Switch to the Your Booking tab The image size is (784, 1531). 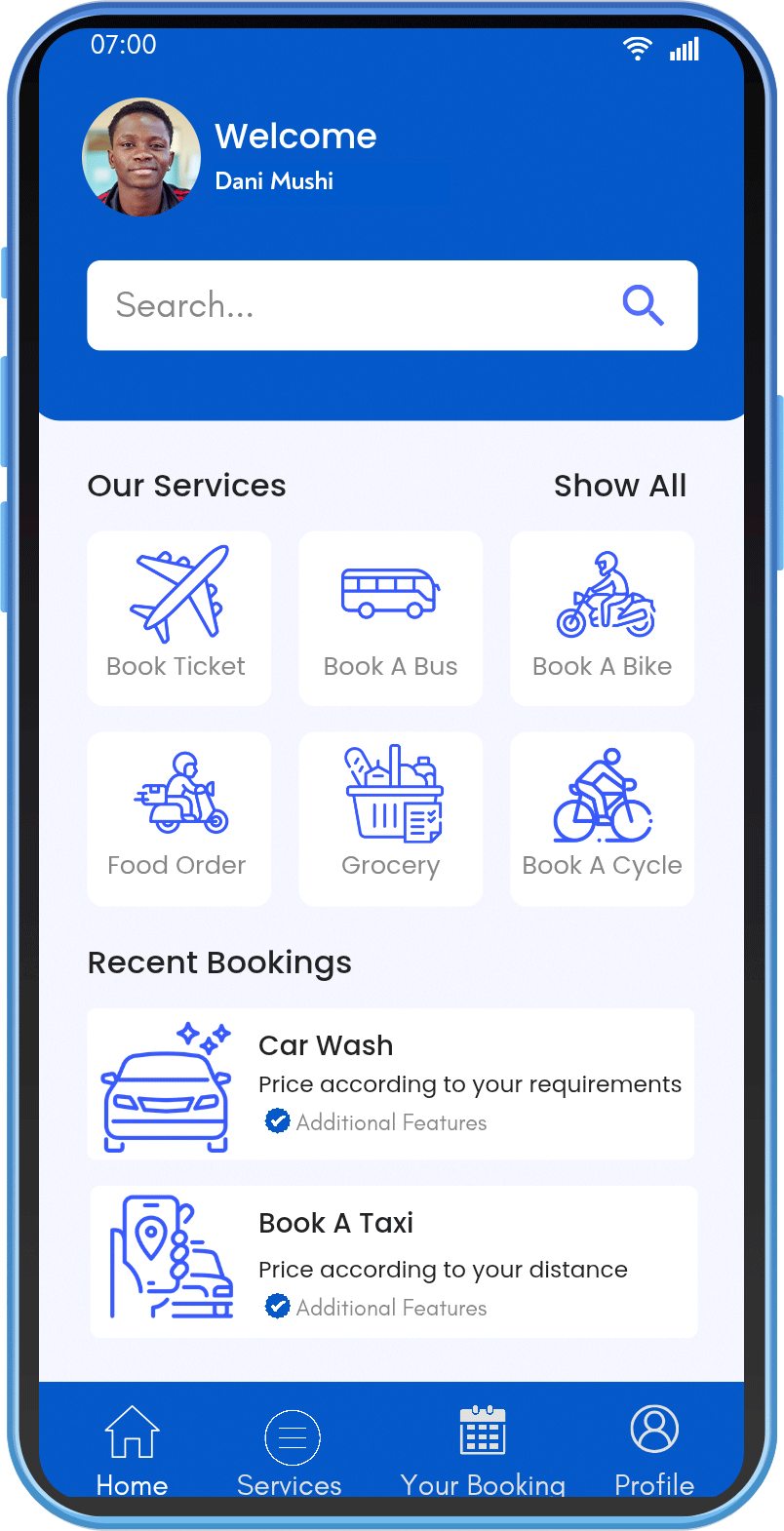pyautogui.click(x=483, y=1450)
